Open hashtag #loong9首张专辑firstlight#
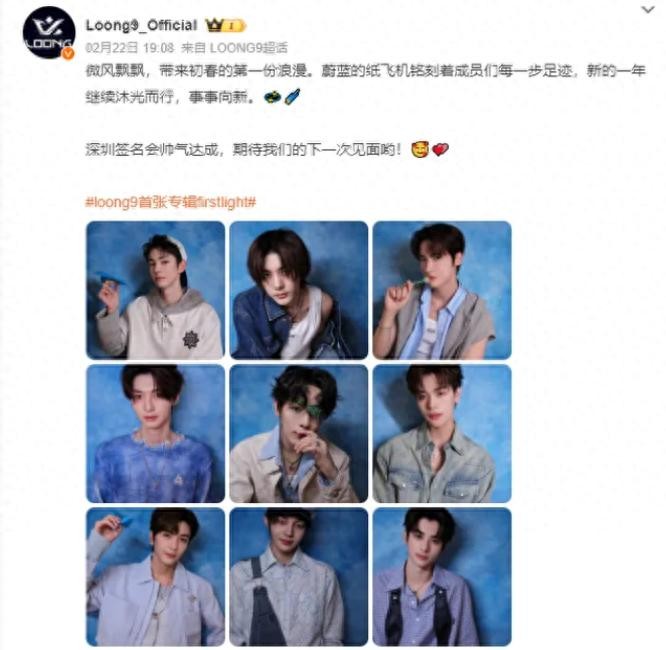This screenshot has width=666, height=650. click(171, 201)
